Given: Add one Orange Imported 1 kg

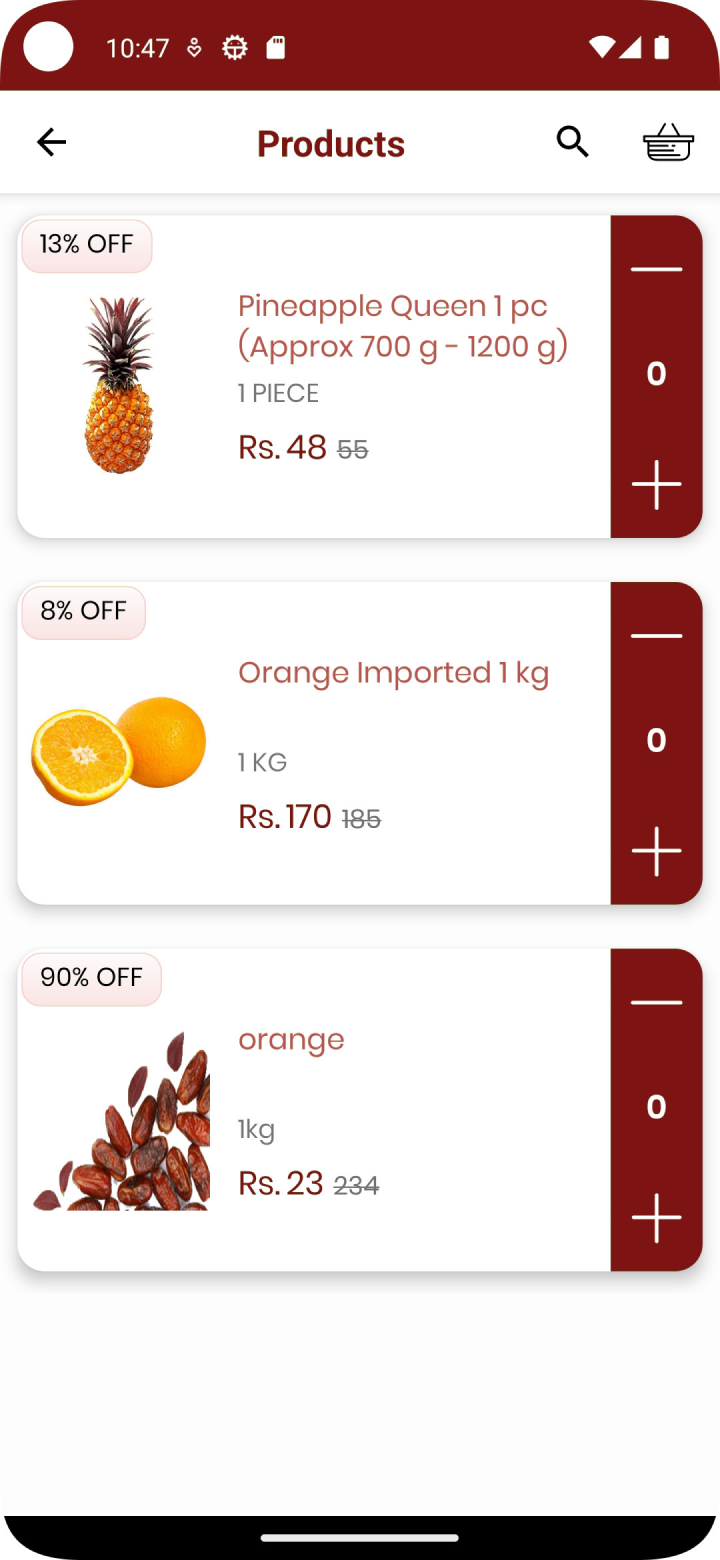Looking at the screenshot, I should pyautogui.click(x=656, y=851).
